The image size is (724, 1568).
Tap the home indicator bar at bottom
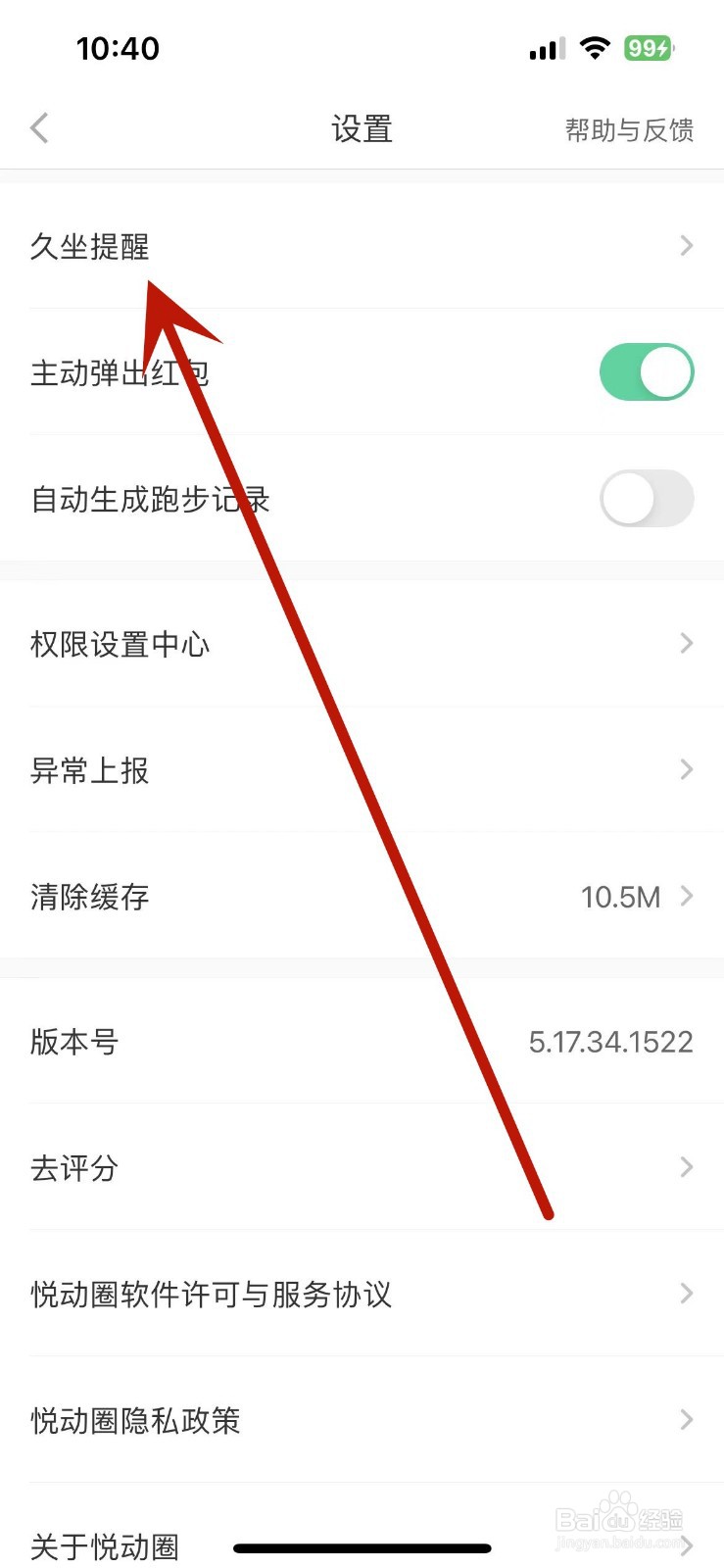coord(362,1548)
